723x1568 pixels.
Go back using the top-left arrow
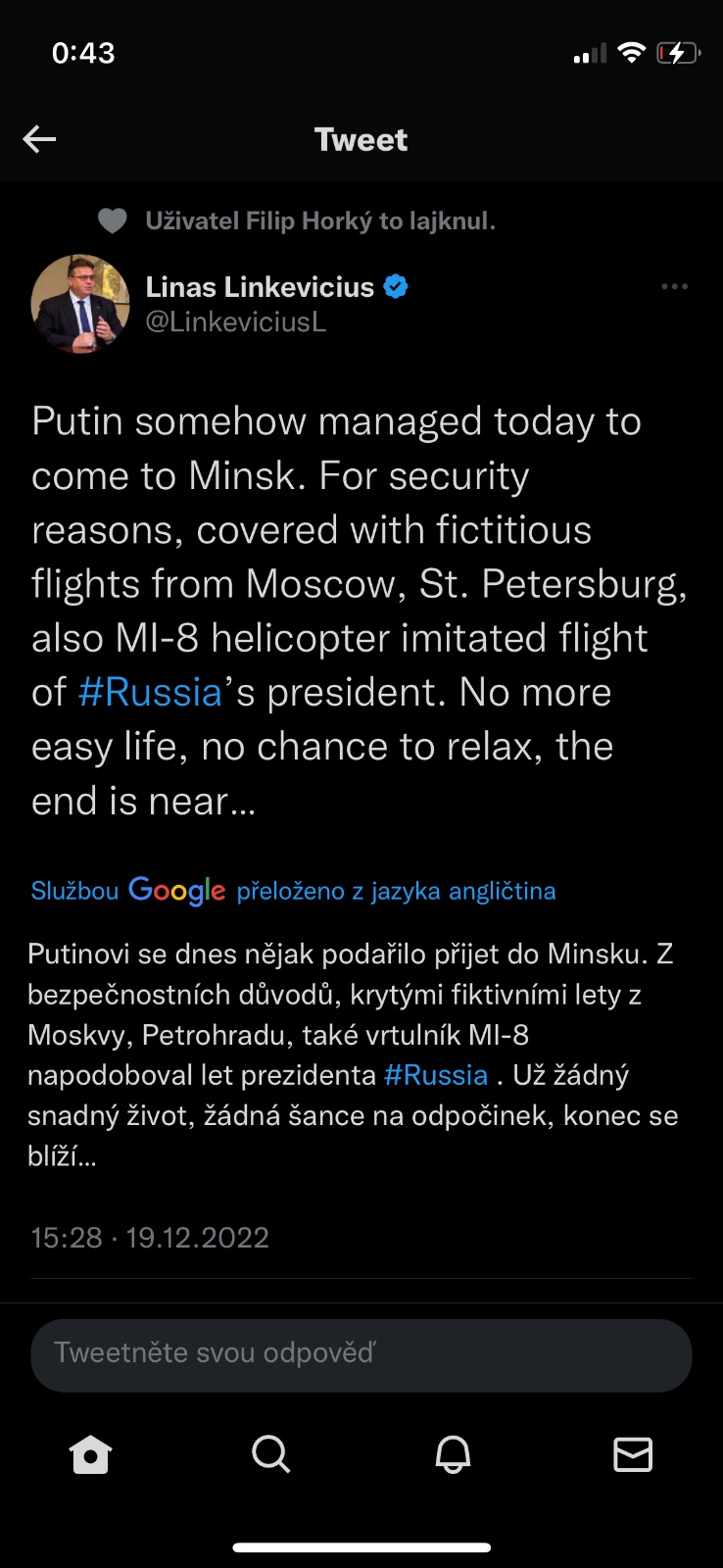[39, 139]
